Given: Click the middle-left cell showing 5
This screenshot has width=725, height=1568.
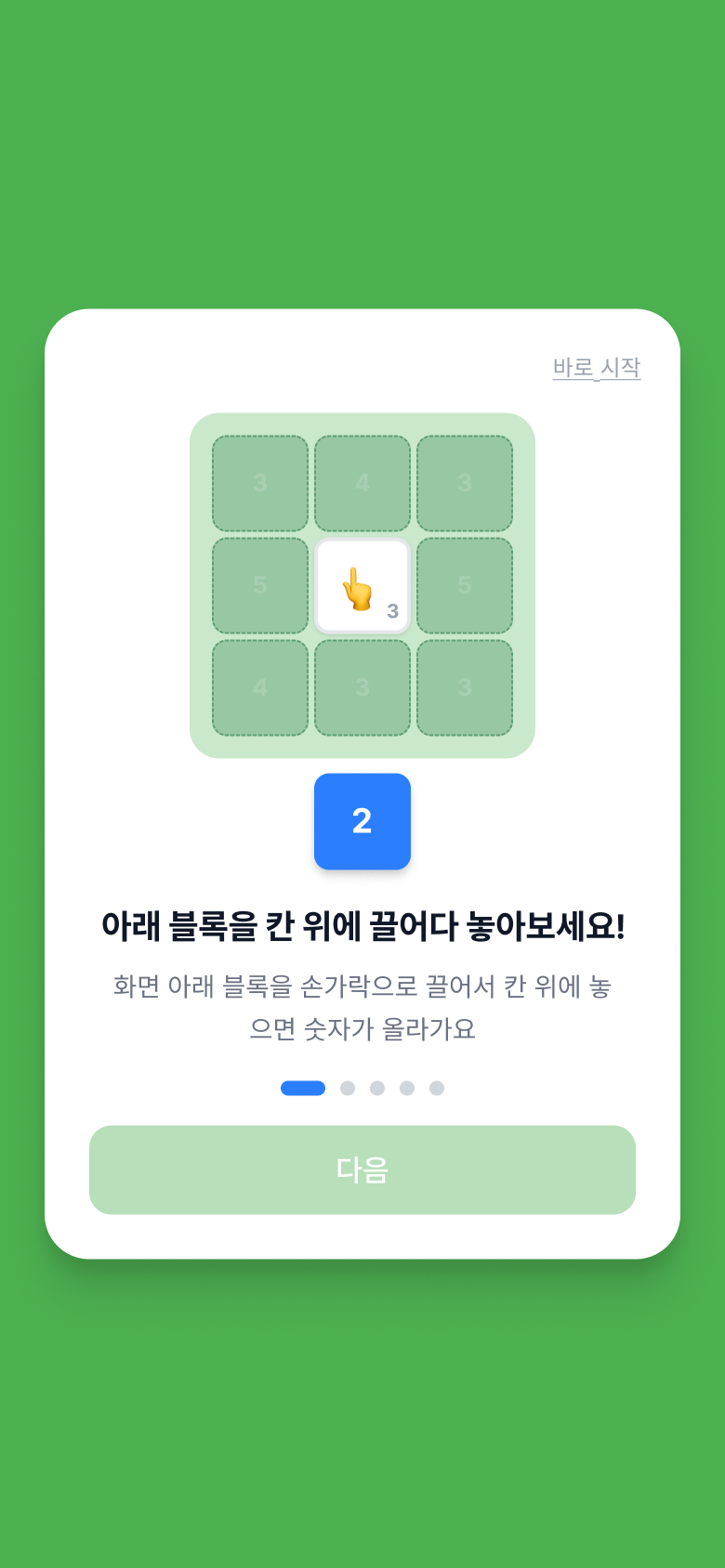Looking at the screenshot, I should [x=258, y=585].
